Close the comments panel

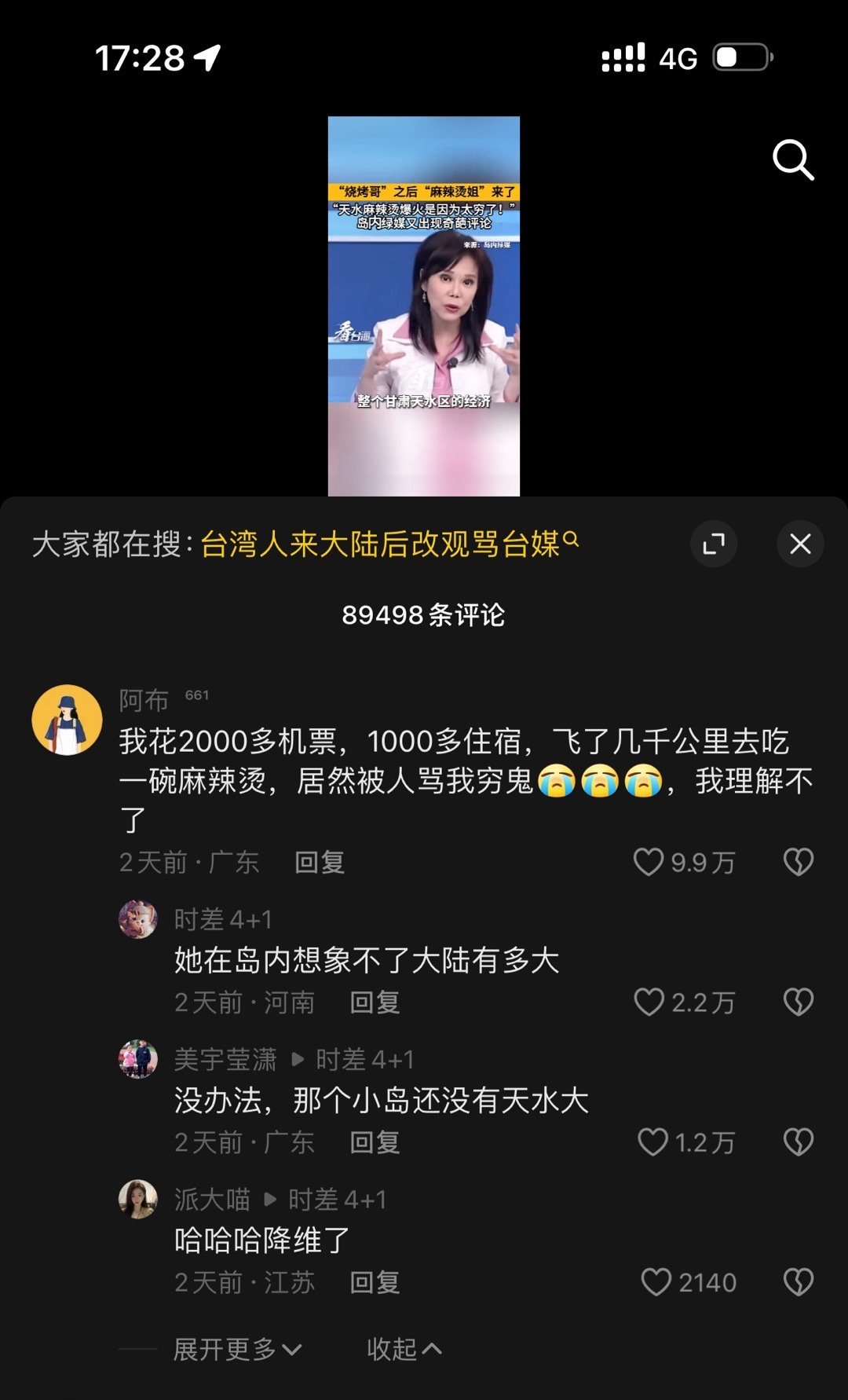click(x=800, y=544)
